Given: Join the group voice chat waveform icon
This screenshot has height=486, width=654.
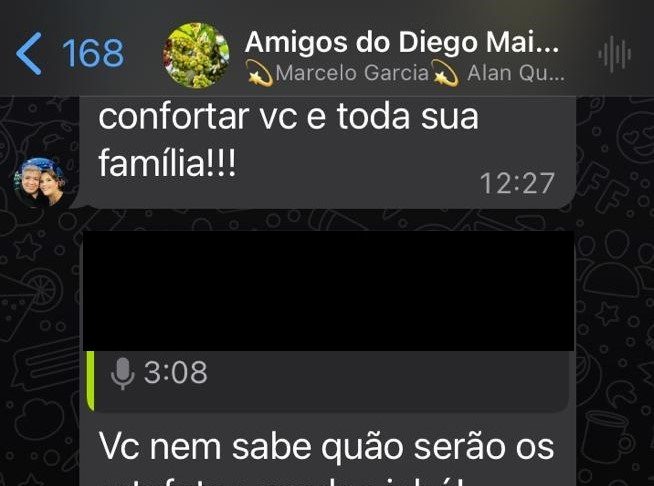Looking at the screenshot, I should coord(614,55).
